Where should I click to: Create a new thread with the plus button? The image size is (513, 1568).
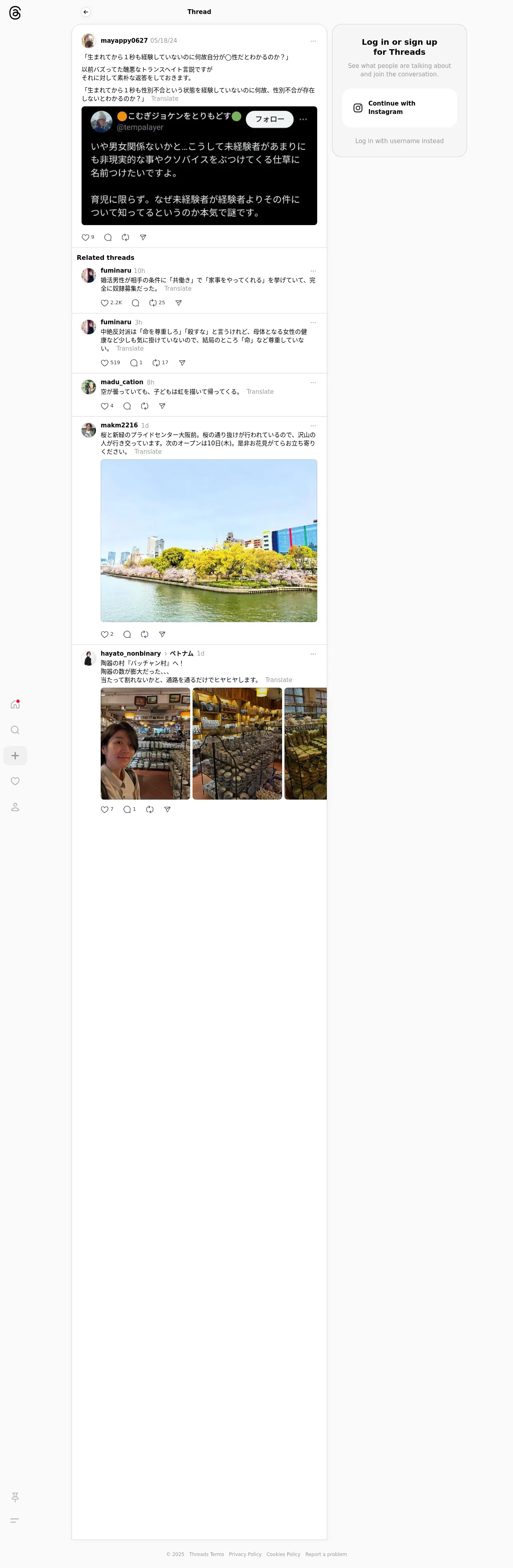point(15,756)
